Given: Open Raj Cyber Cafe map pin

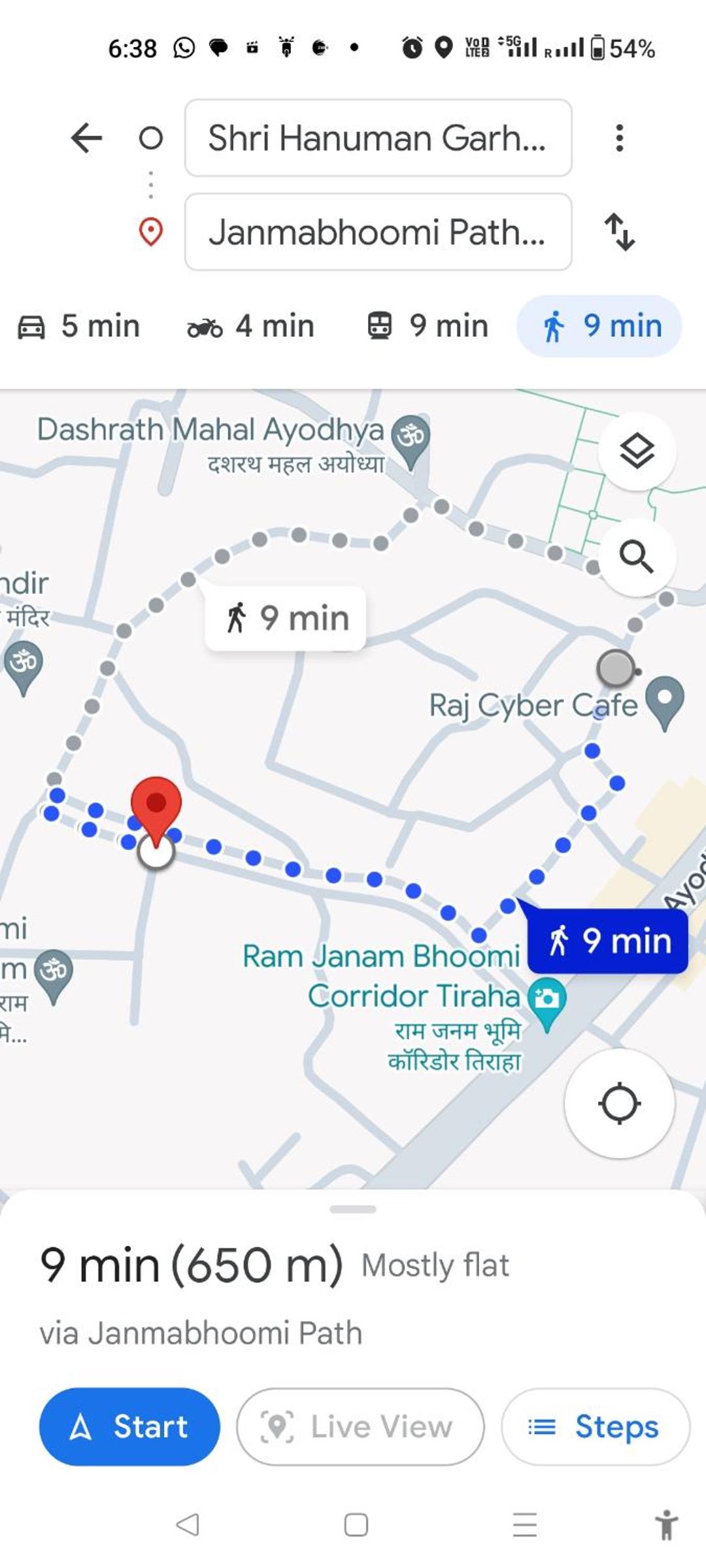Looking at the screenshot, I should [664, 702].
